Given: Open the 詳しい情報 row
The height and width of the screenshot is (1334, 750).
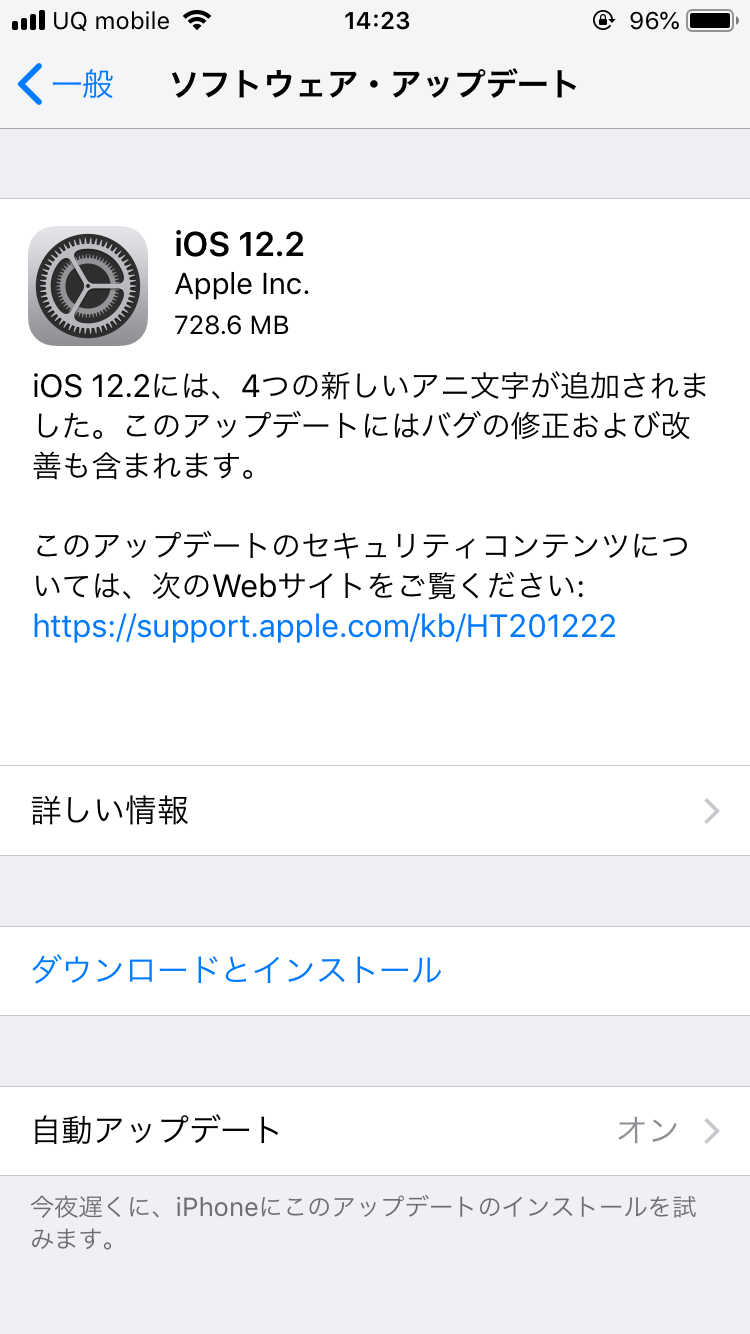Looking at the screenshot, I should point(374,811).
